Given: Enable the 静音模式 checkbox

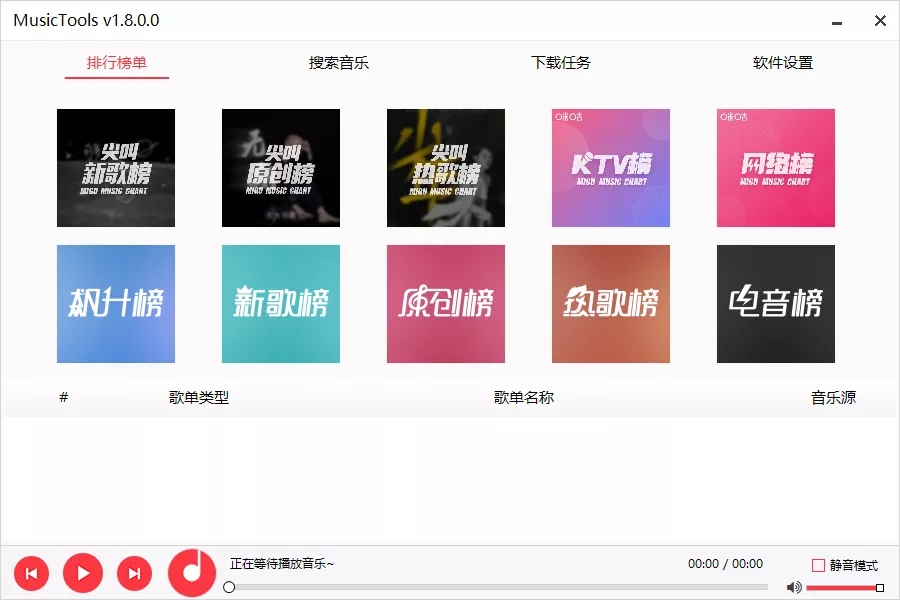Looking at the screenshot, I should pos(818,565).
